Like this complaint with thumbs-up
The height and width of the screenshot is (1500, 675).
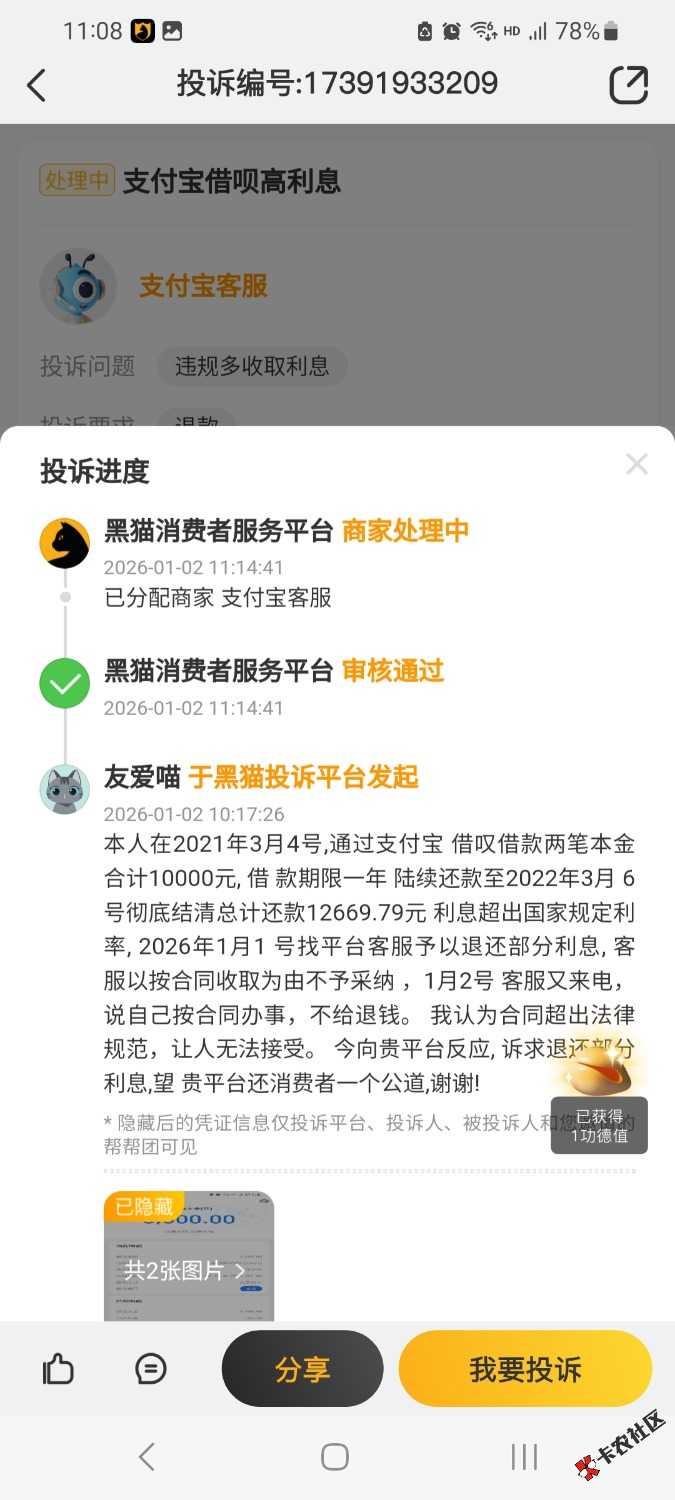[58, 1369]
